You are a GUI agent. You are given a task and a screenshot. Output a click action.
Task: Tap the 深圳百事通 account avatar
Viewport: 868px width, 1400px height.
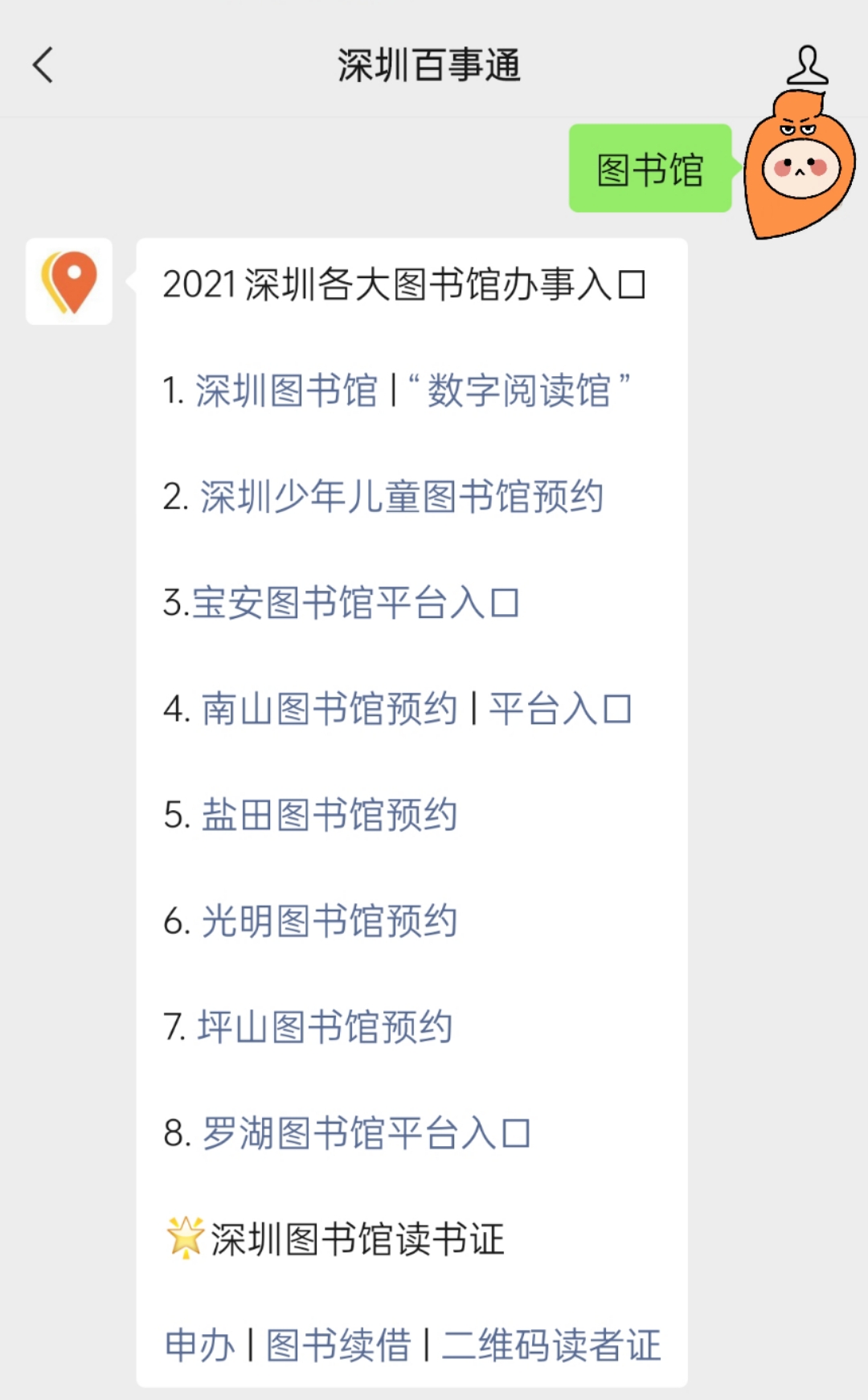69,281
